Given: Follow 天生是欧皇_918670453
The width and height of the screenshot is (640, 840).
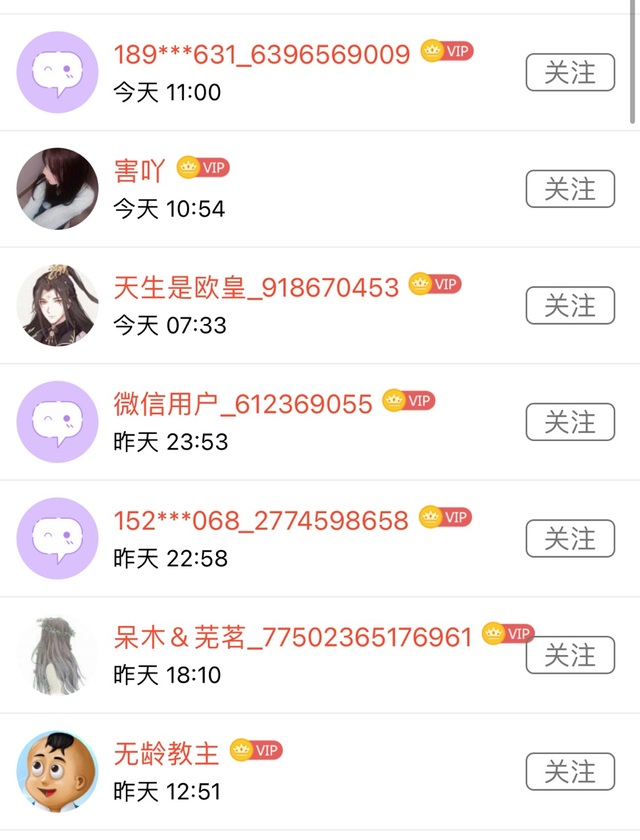Looking at the screenshot, I should tap(570, 306).
